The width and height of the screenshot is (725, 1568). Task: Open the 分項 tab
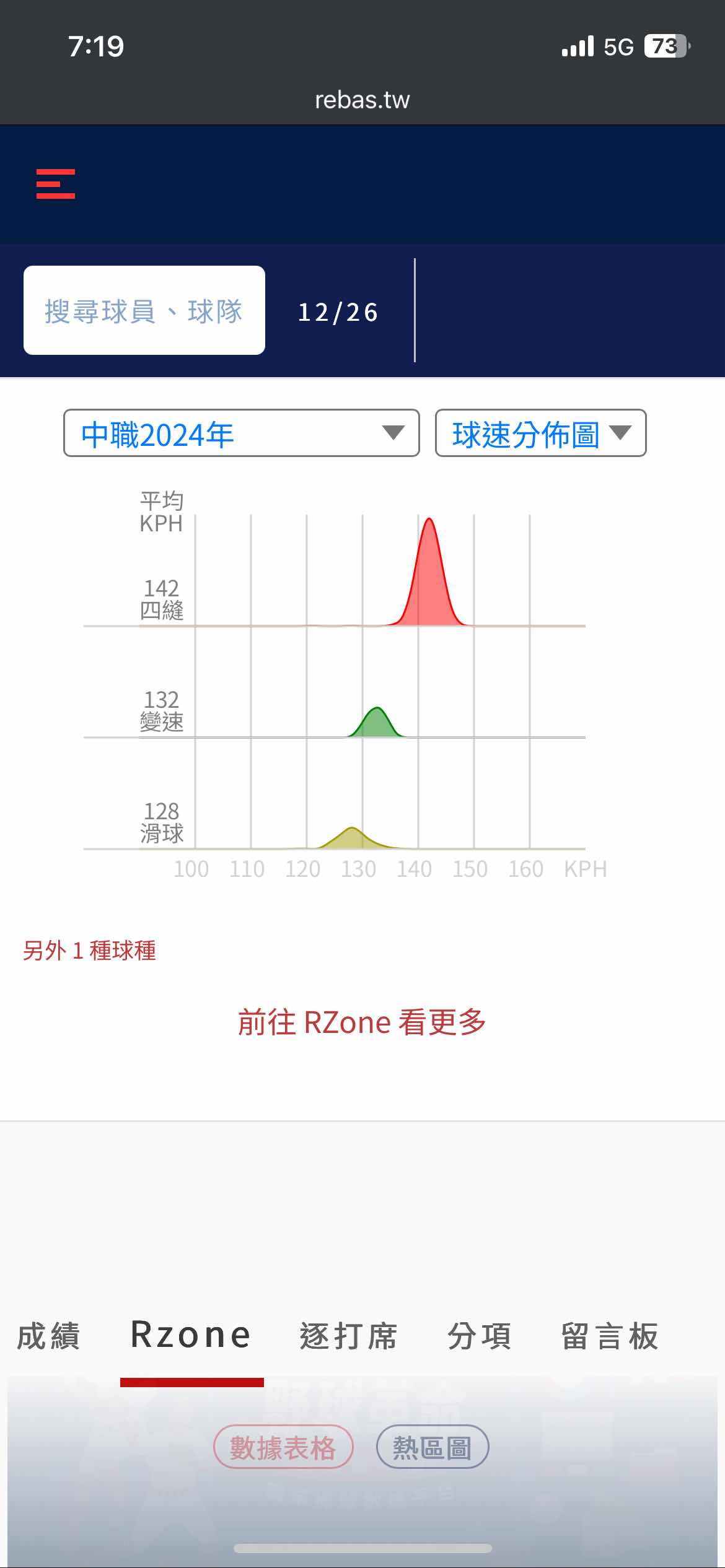[x=480, y=1336]
